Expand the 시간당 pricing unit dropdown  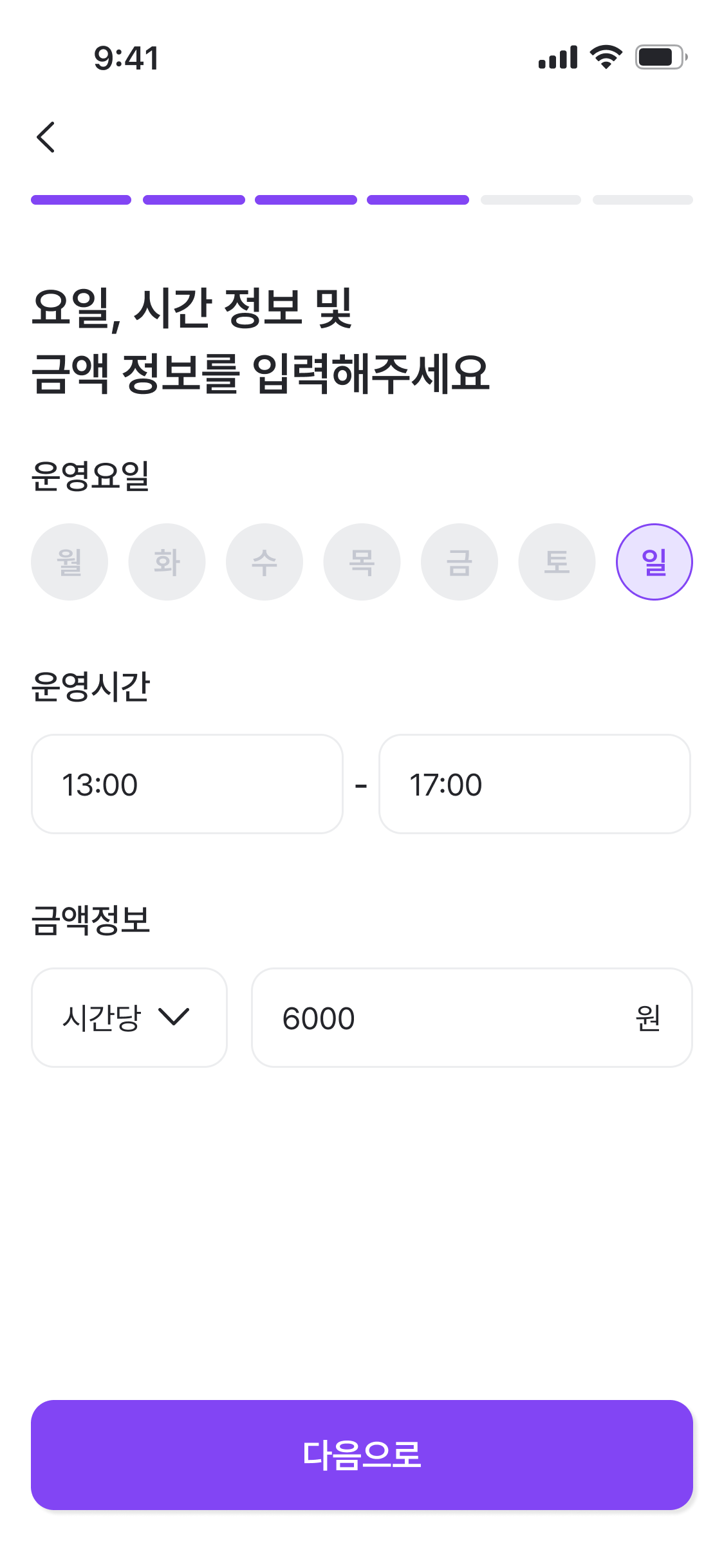(x=129, y=1018)
